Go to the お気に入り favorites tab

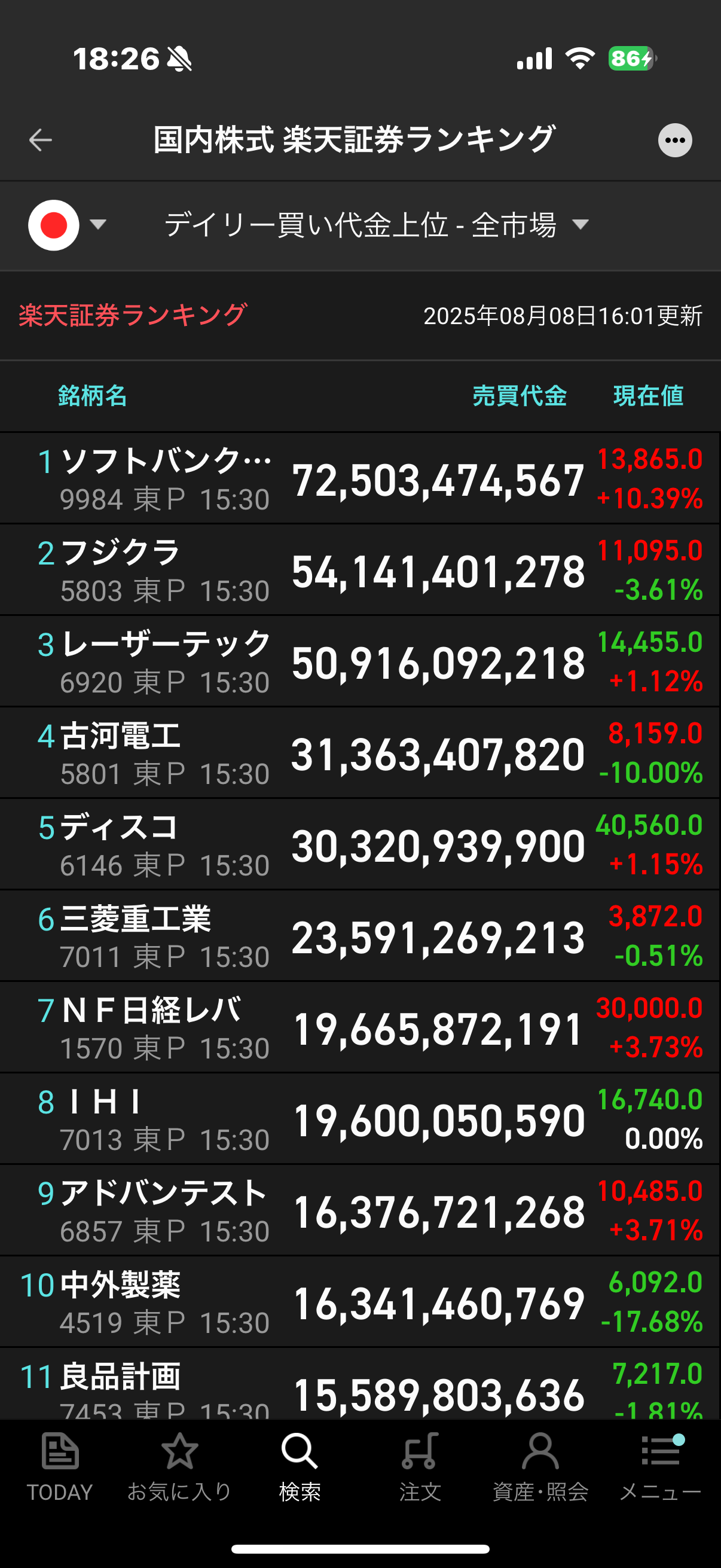point(179,1468)
